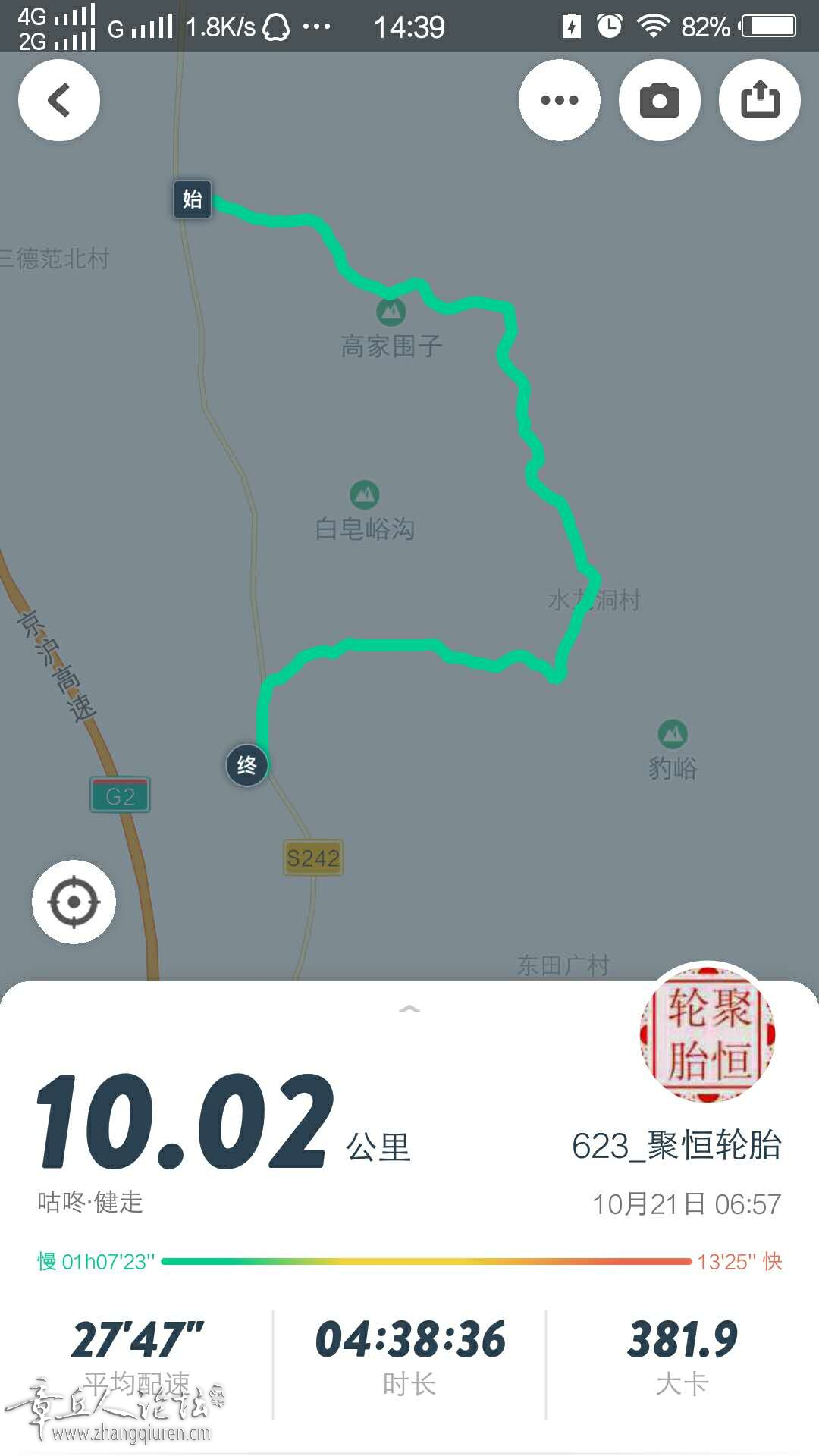Open the three-dot more options menu

560,100
